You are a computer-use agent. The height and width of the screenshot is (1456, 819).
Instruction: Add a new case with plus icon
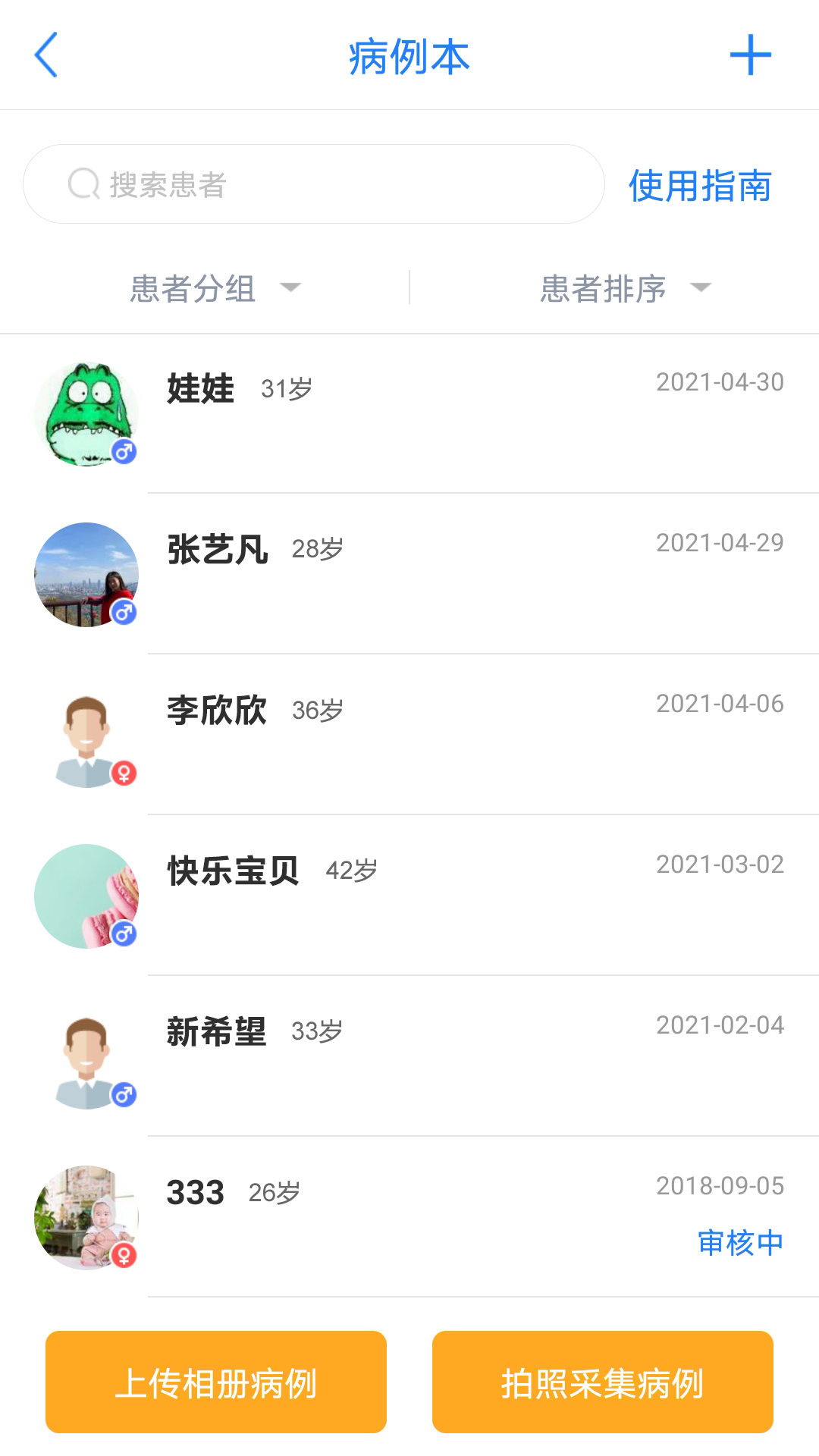click(x=750, y=55)
